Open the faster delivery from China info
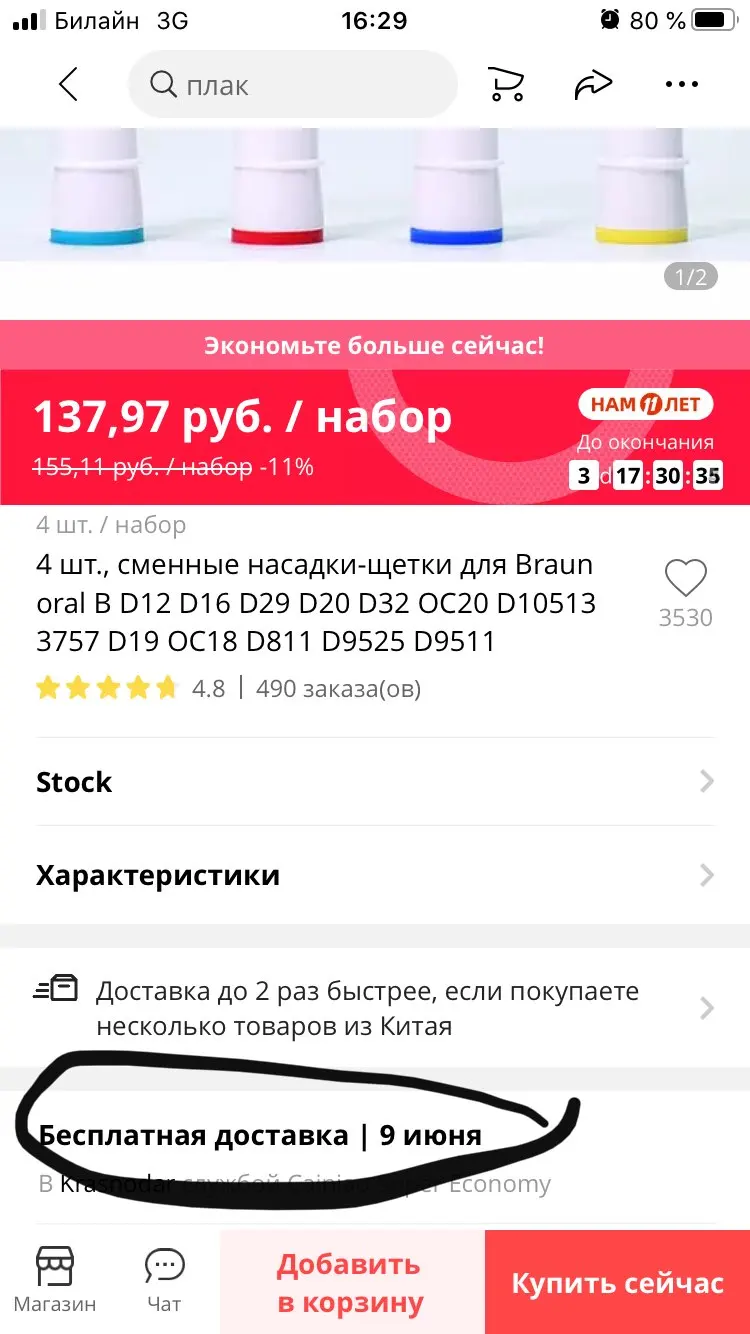Viewport: 750px width, 1334px height. [375, 1008]
